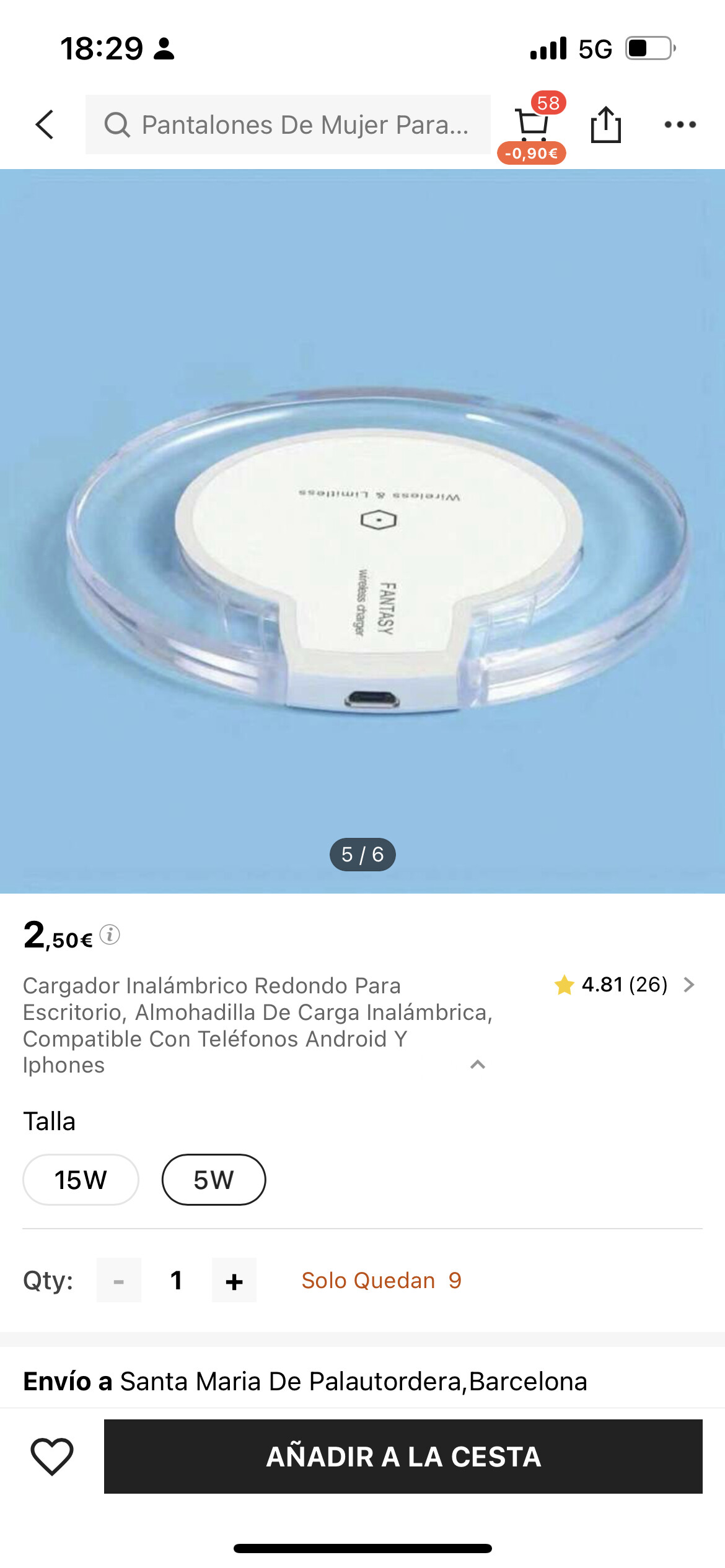Open the shopping cart with 58 items

[x=533, y=125]
